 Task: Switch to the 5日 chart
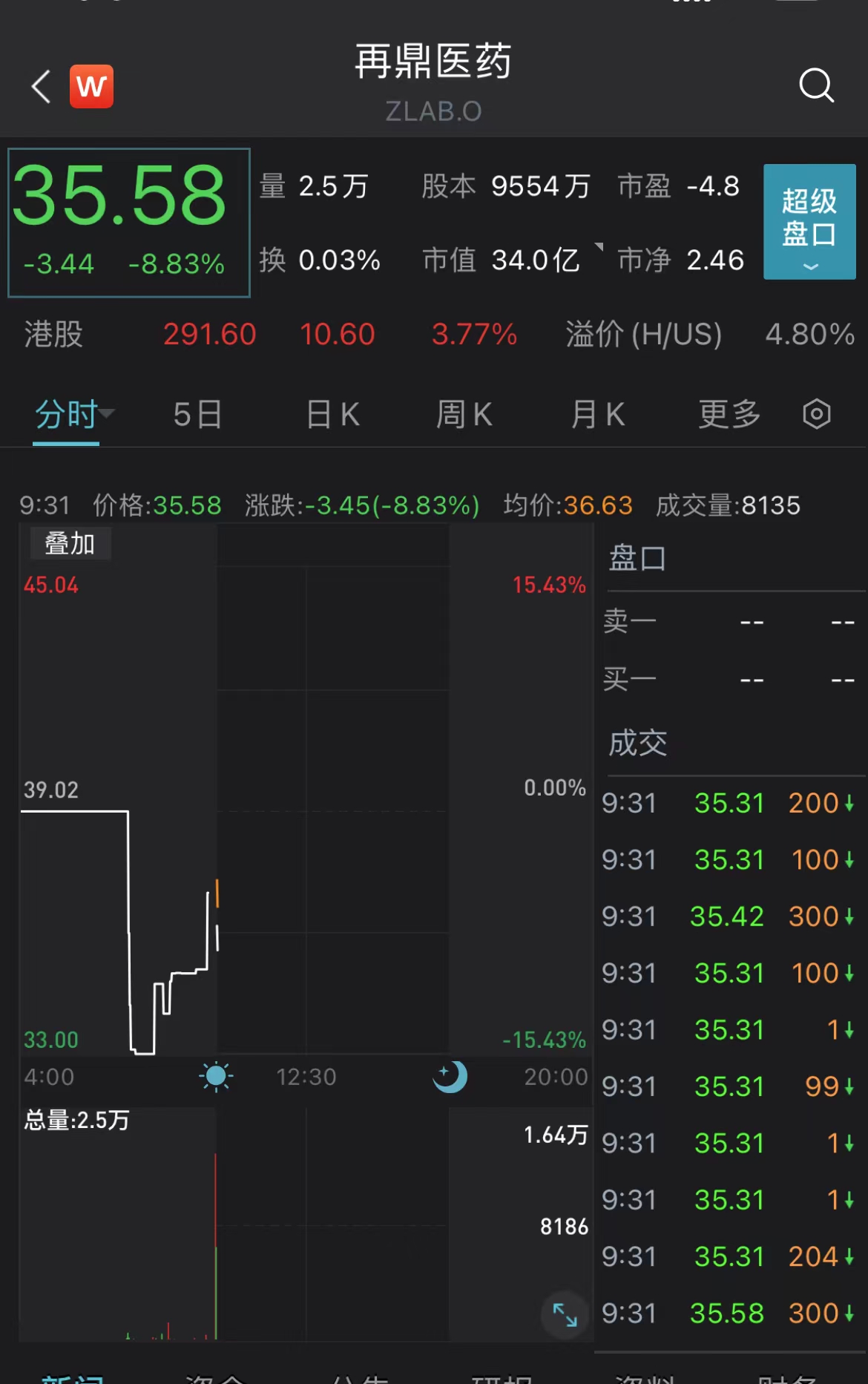coord(197,414)
